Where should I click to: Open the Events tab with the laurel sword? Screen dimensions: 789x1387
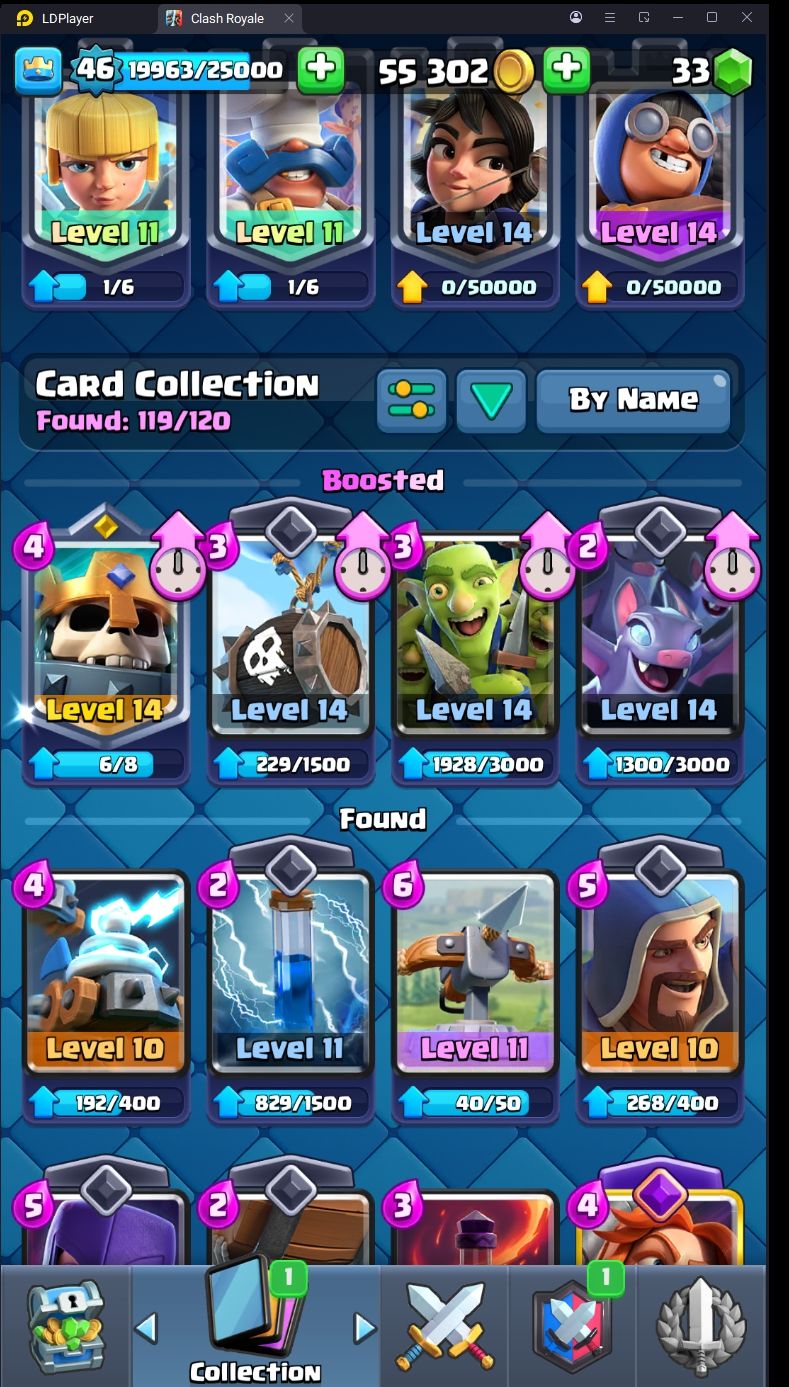(x=700, y=1325)
